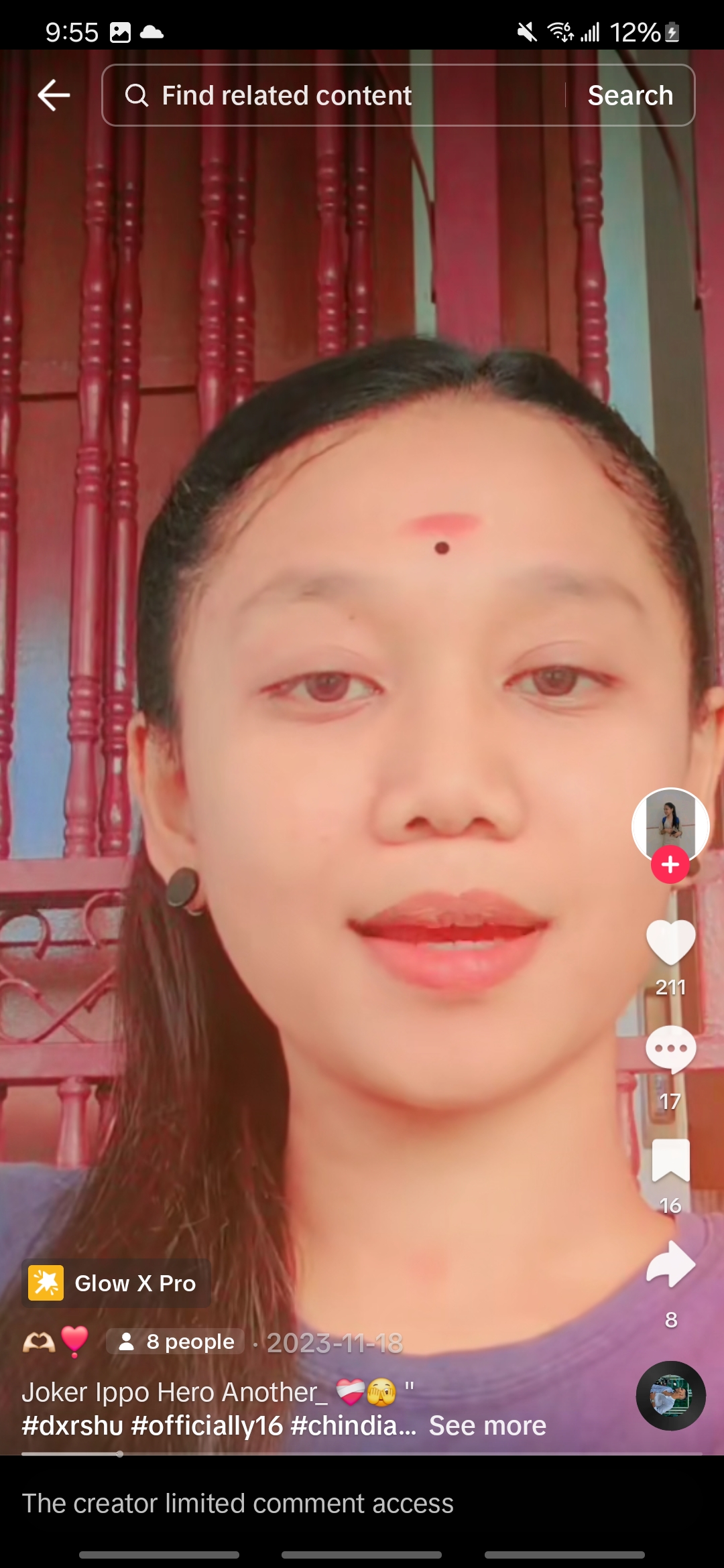Follow the creator with the plus button
The width and height of the screenshot is (724, 1568).
pyautogui.click(x=670, y=864)
